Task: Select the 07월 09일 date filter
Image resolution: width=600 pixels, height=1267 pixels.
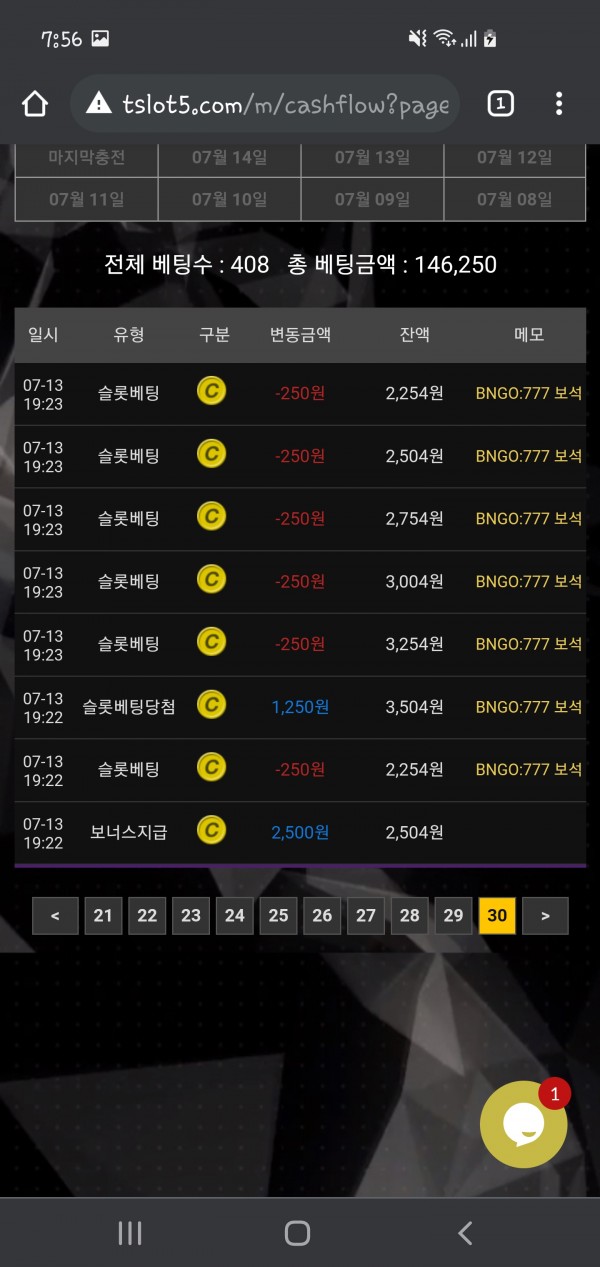Action: [372, 199]
